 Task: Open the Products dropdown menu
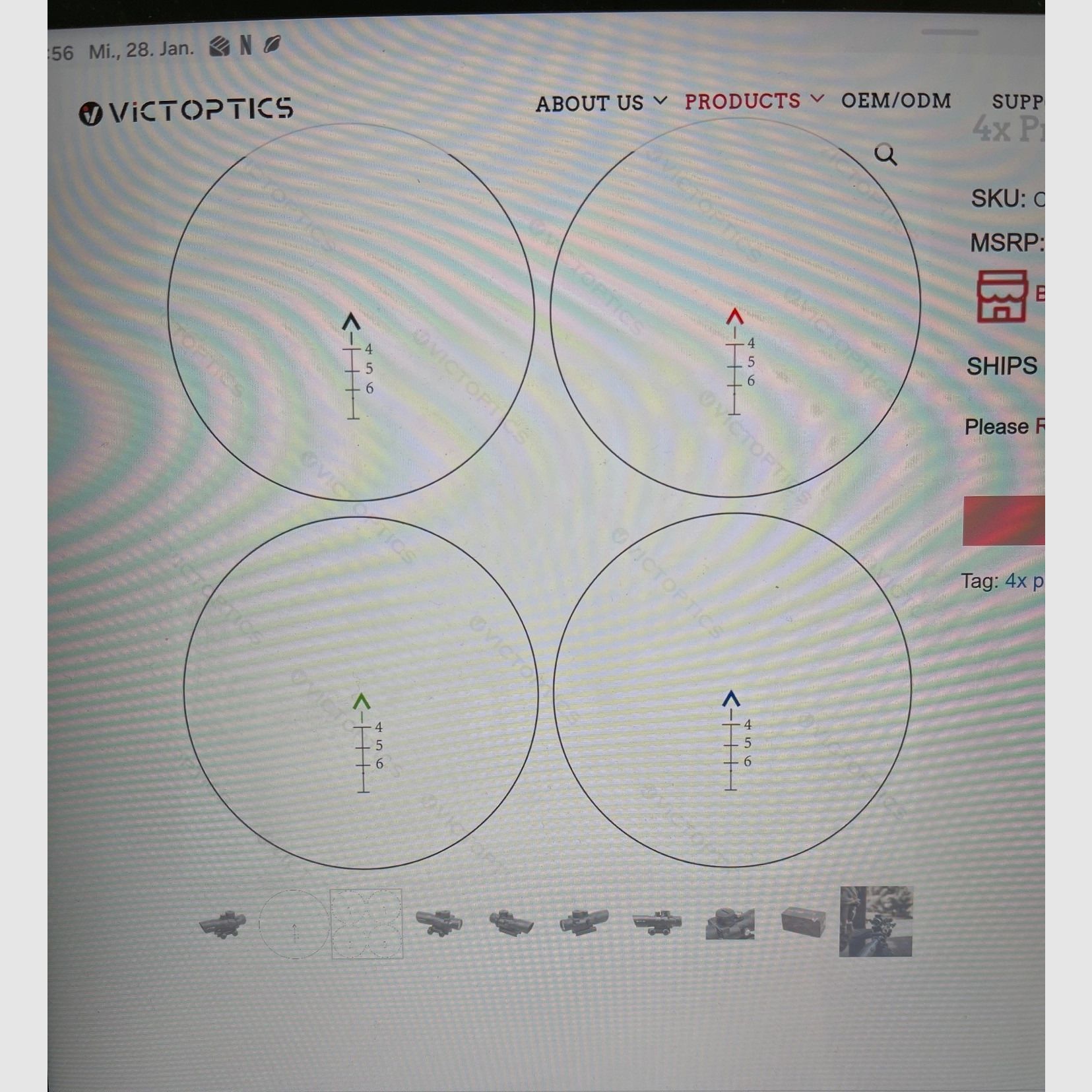coord(754,102)
